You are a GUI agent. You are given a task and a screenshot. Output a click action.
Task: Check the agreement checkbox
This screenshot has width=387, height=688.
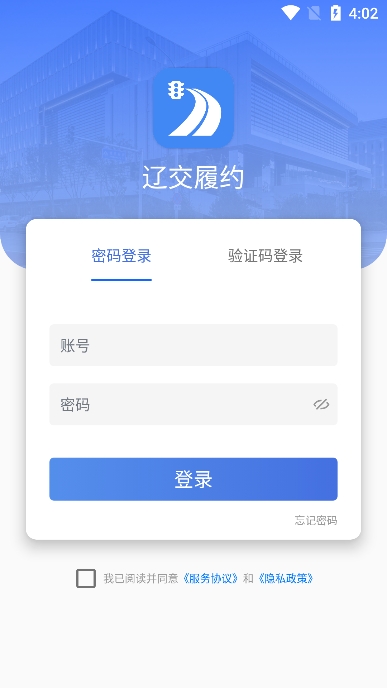[86, 578]
